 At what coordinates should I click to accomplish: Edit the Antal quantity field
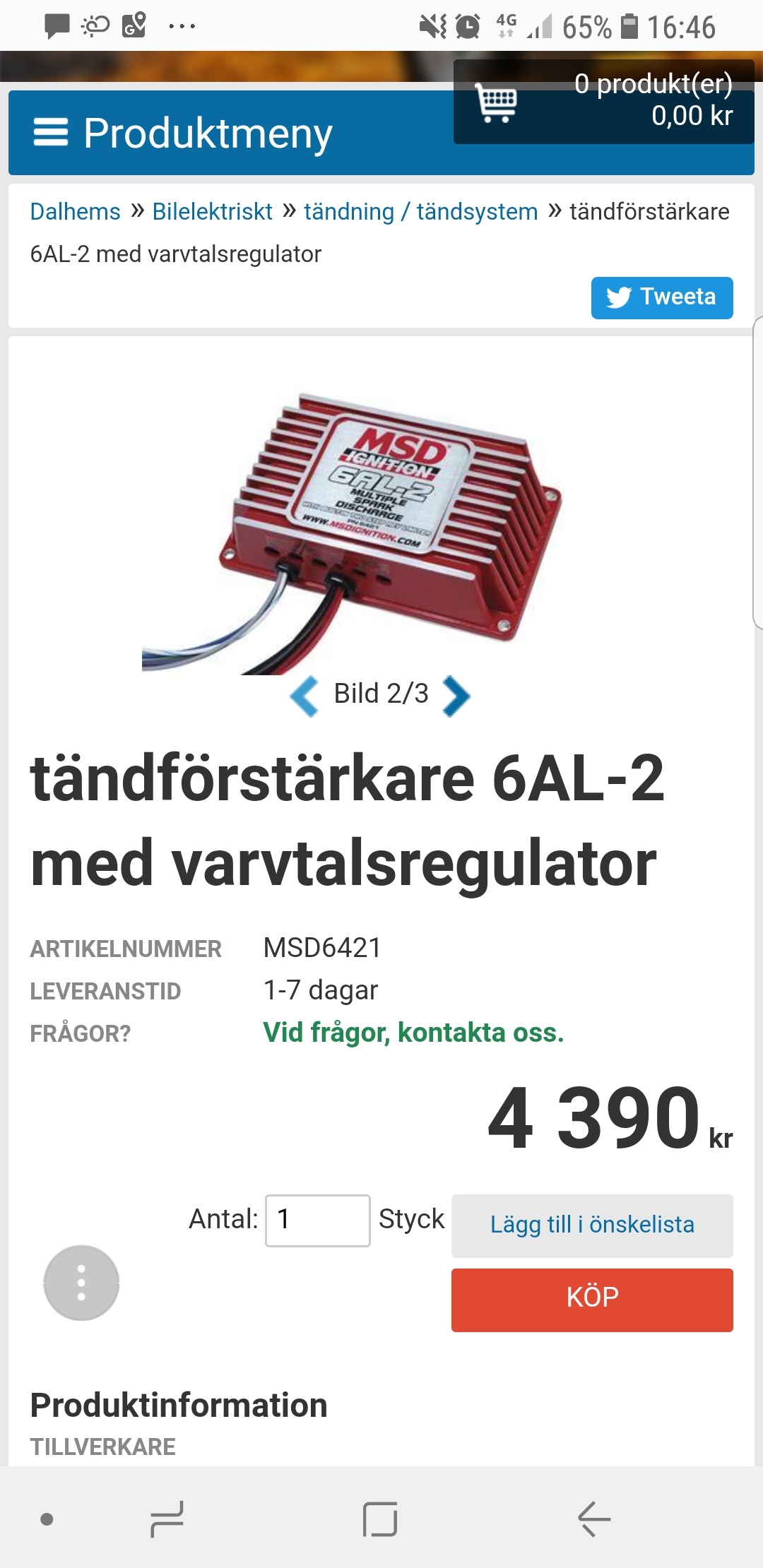coord(317,1220)
